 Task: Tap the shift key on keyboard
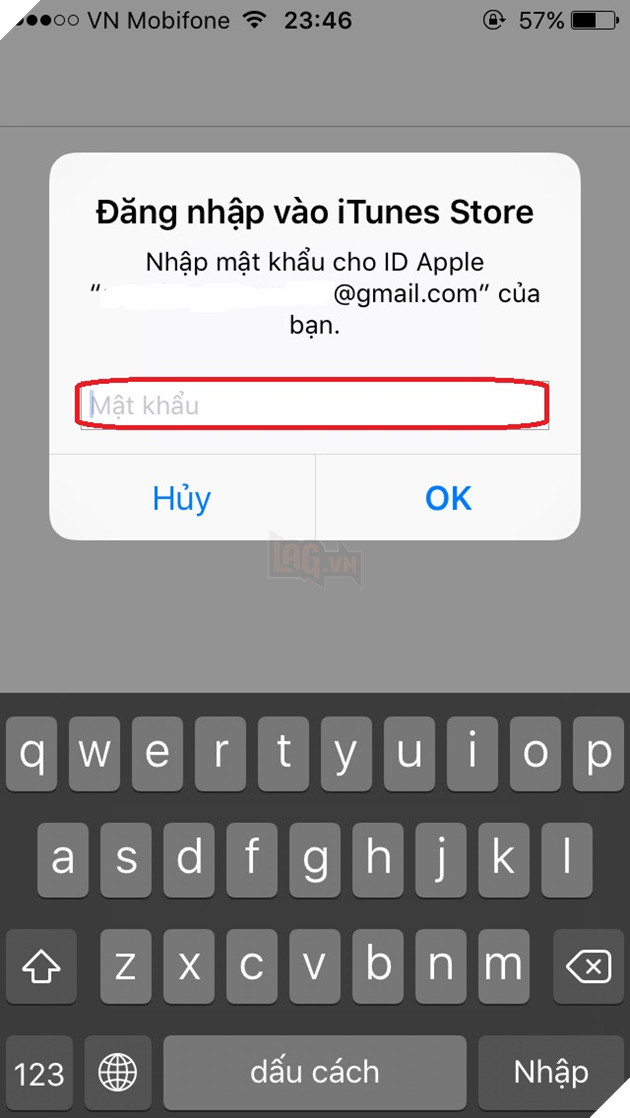tap(41, 967)
